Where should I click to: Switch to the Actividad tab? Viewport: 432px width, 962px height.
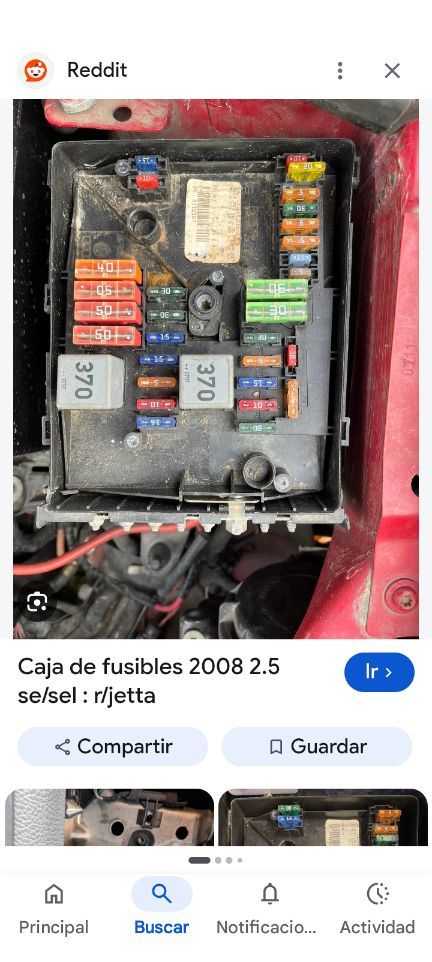(x=377, y=909)
